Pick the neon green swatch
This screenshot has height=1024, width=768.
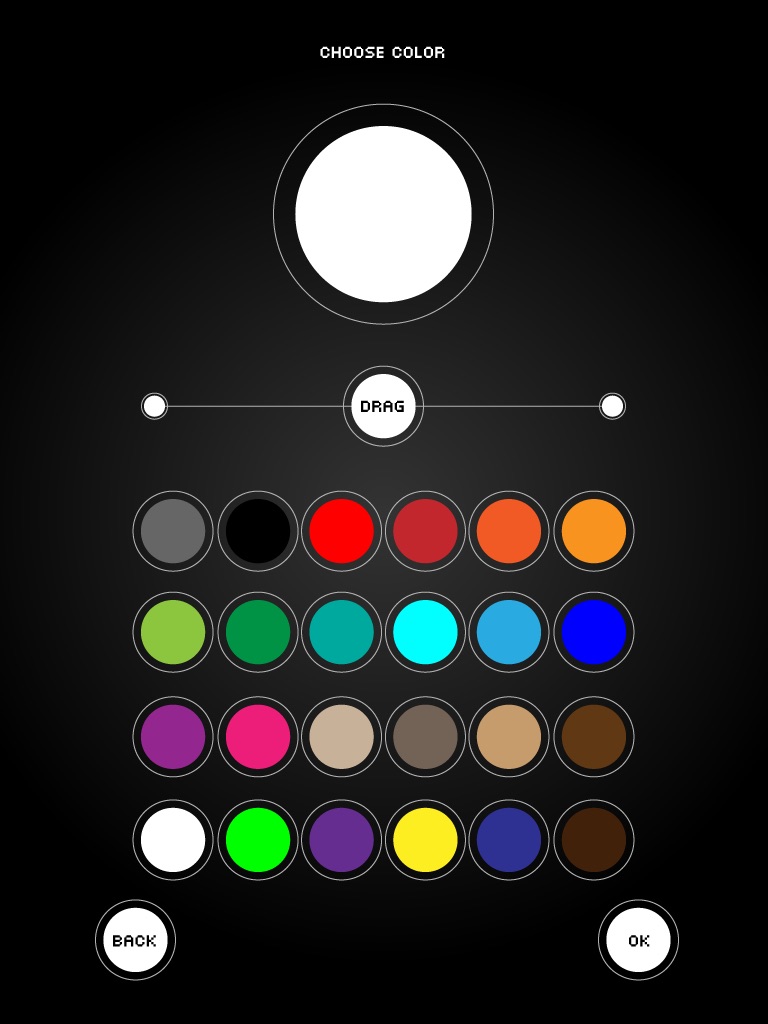pos(258,840)
